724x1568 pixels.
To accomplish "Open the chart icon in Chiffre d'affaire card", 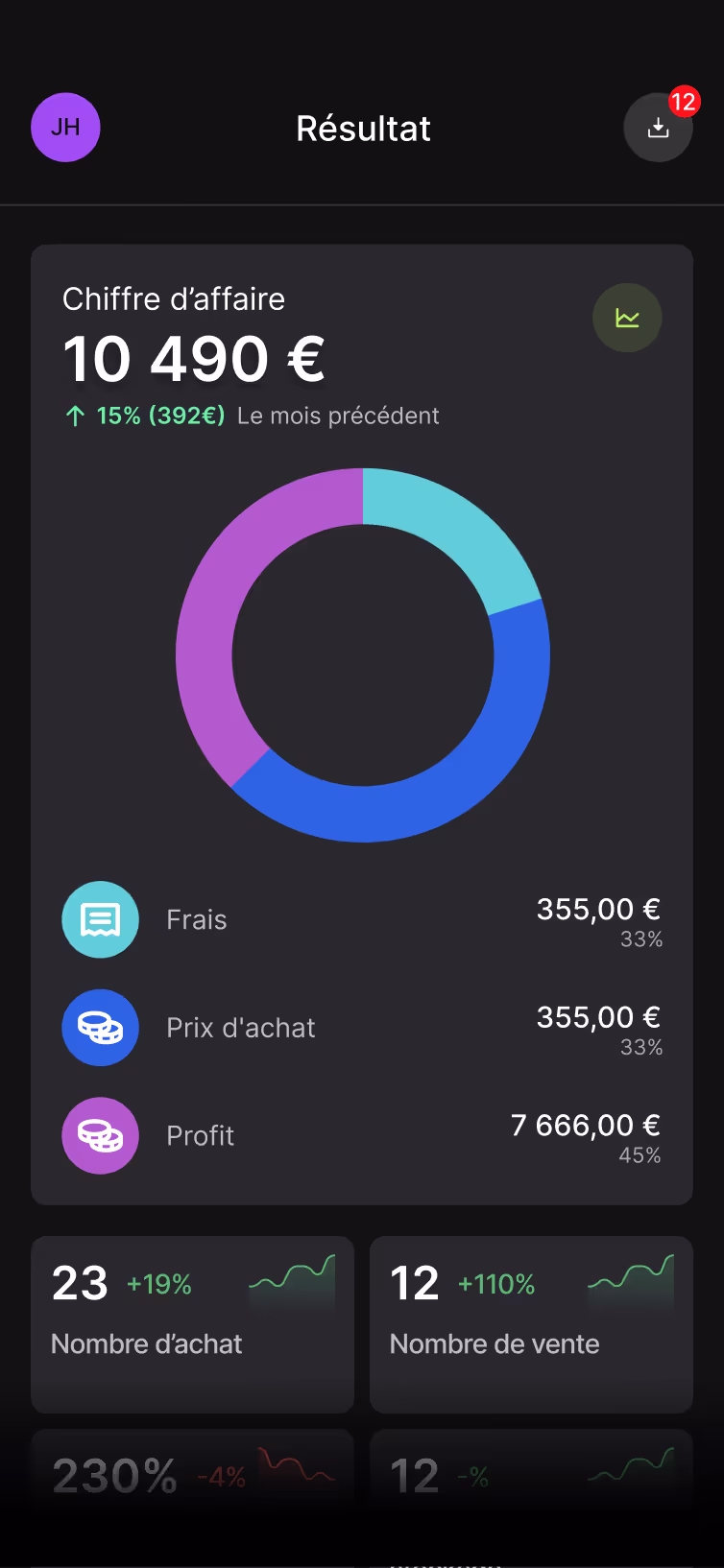I will [627, 318].
